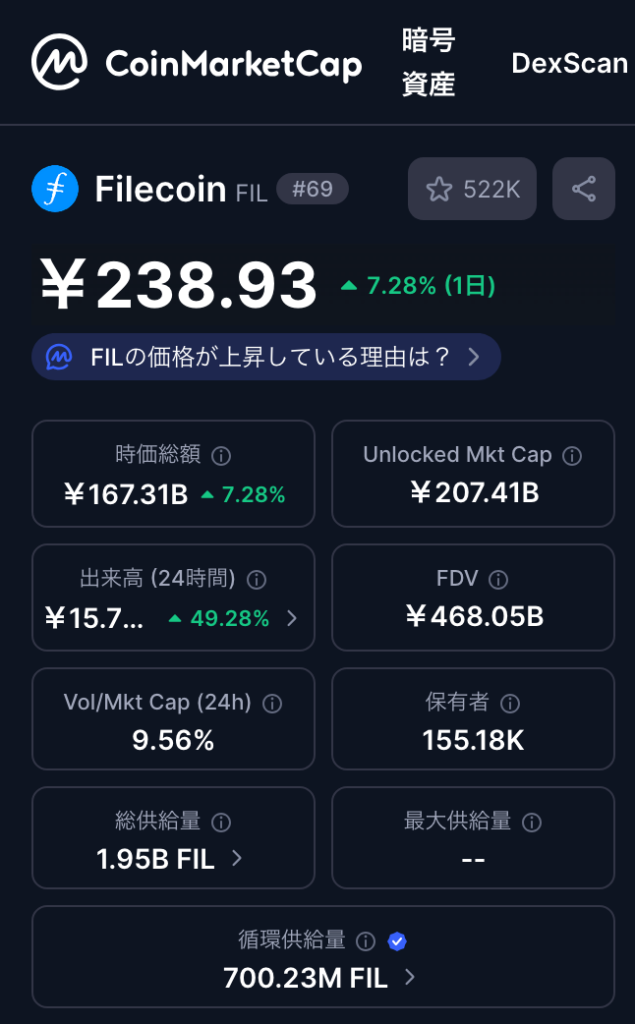The image size is (635, 1024).
Task: Show info for FDV
Action: pos(498,580)
